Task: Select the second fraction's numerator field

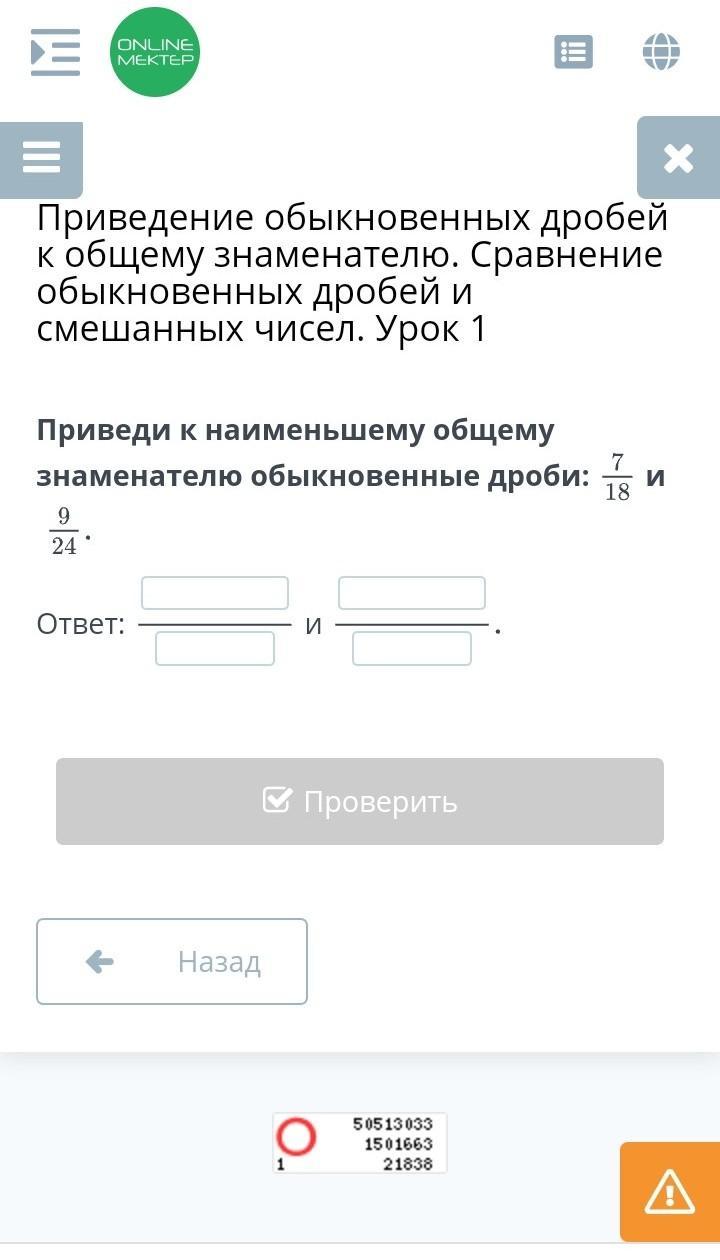Action: [x=412, y=593]
